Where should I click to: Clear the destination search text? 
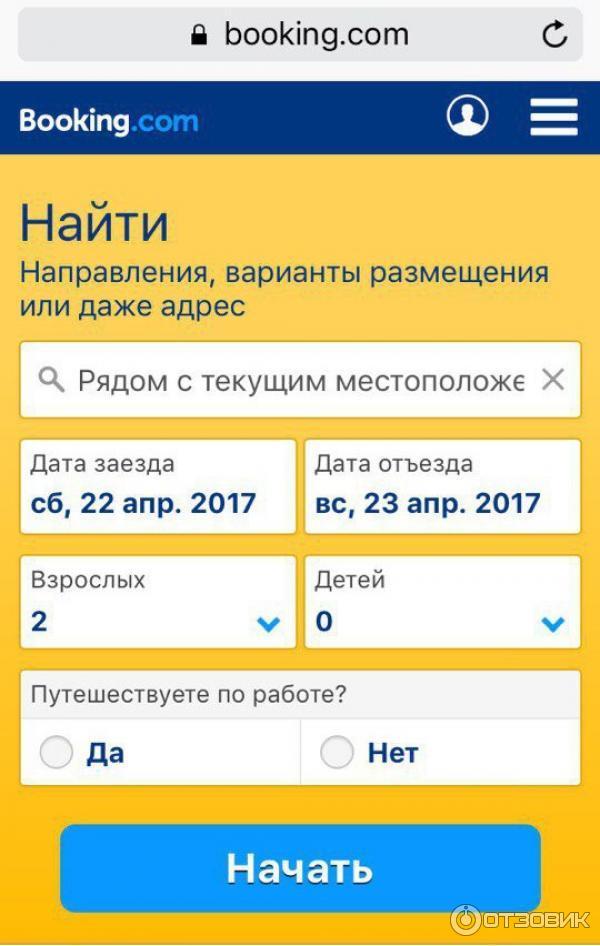click(553, 380)
